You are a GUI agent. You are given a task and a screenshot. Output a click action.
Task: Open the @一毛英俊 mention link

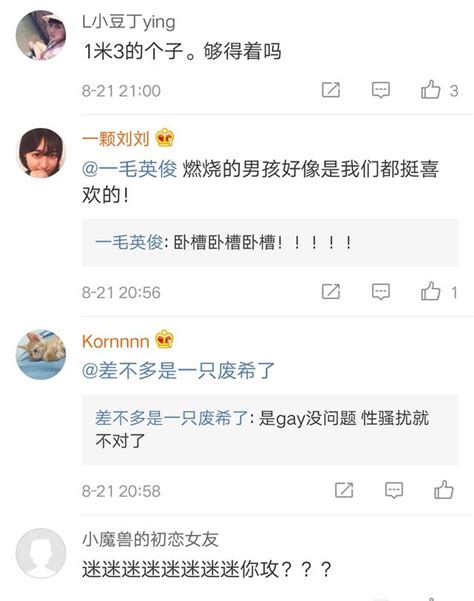129,169
